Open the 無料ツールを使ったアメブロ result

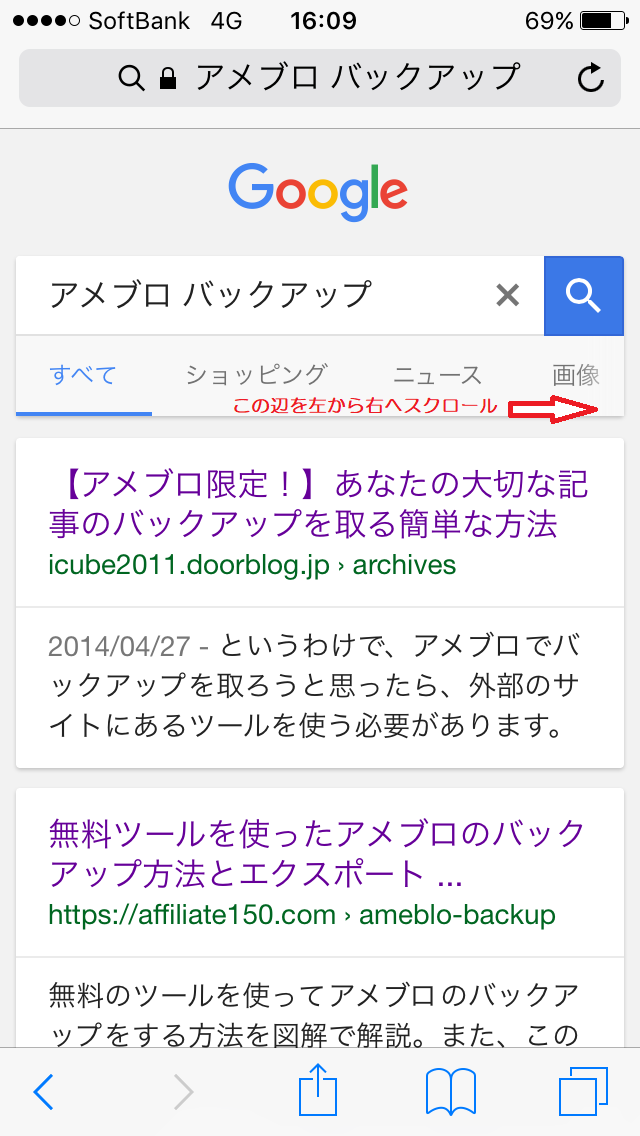click(316, 852)
